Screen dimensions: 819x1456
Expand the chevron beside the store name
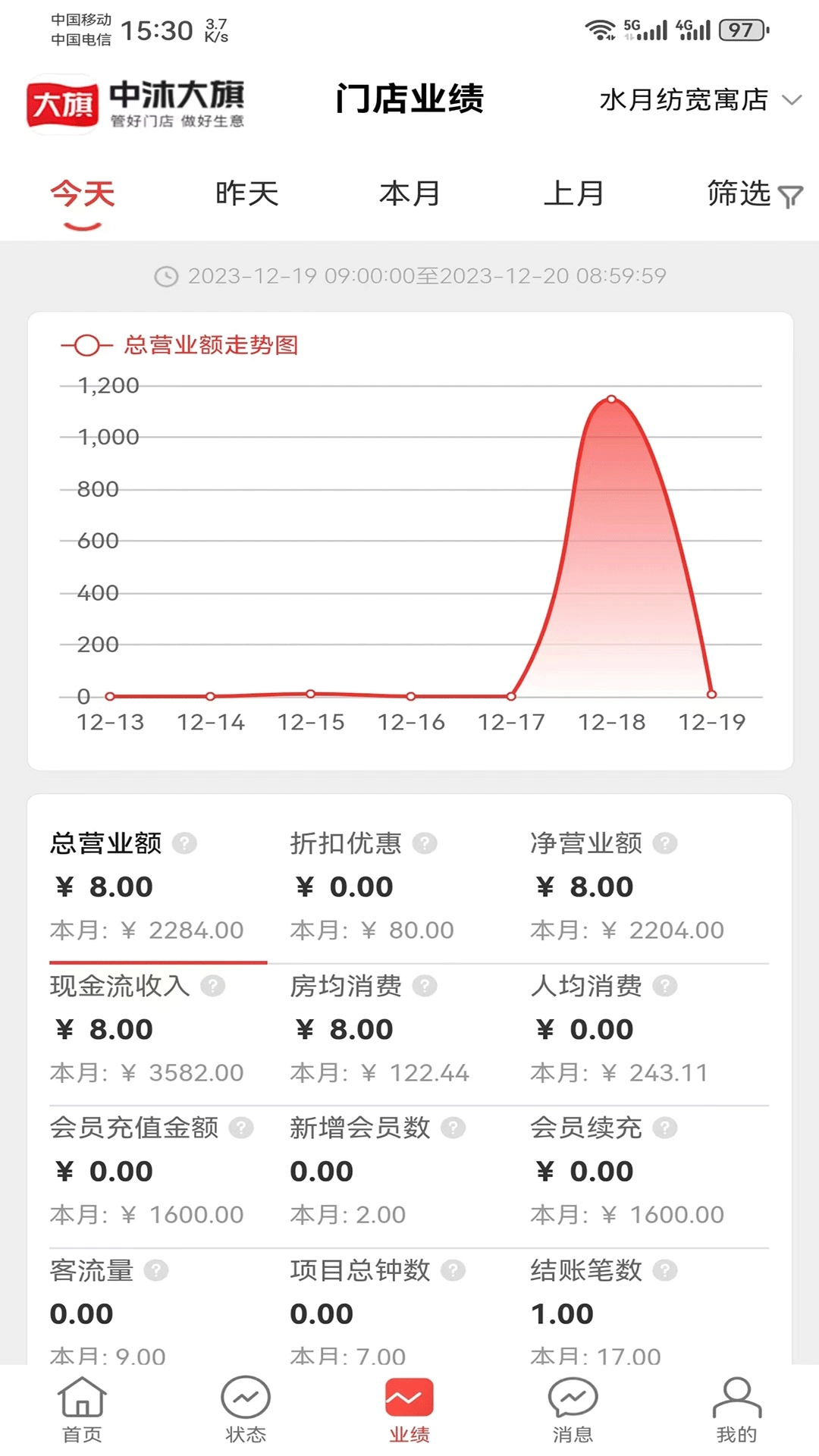tap(791, 99)
